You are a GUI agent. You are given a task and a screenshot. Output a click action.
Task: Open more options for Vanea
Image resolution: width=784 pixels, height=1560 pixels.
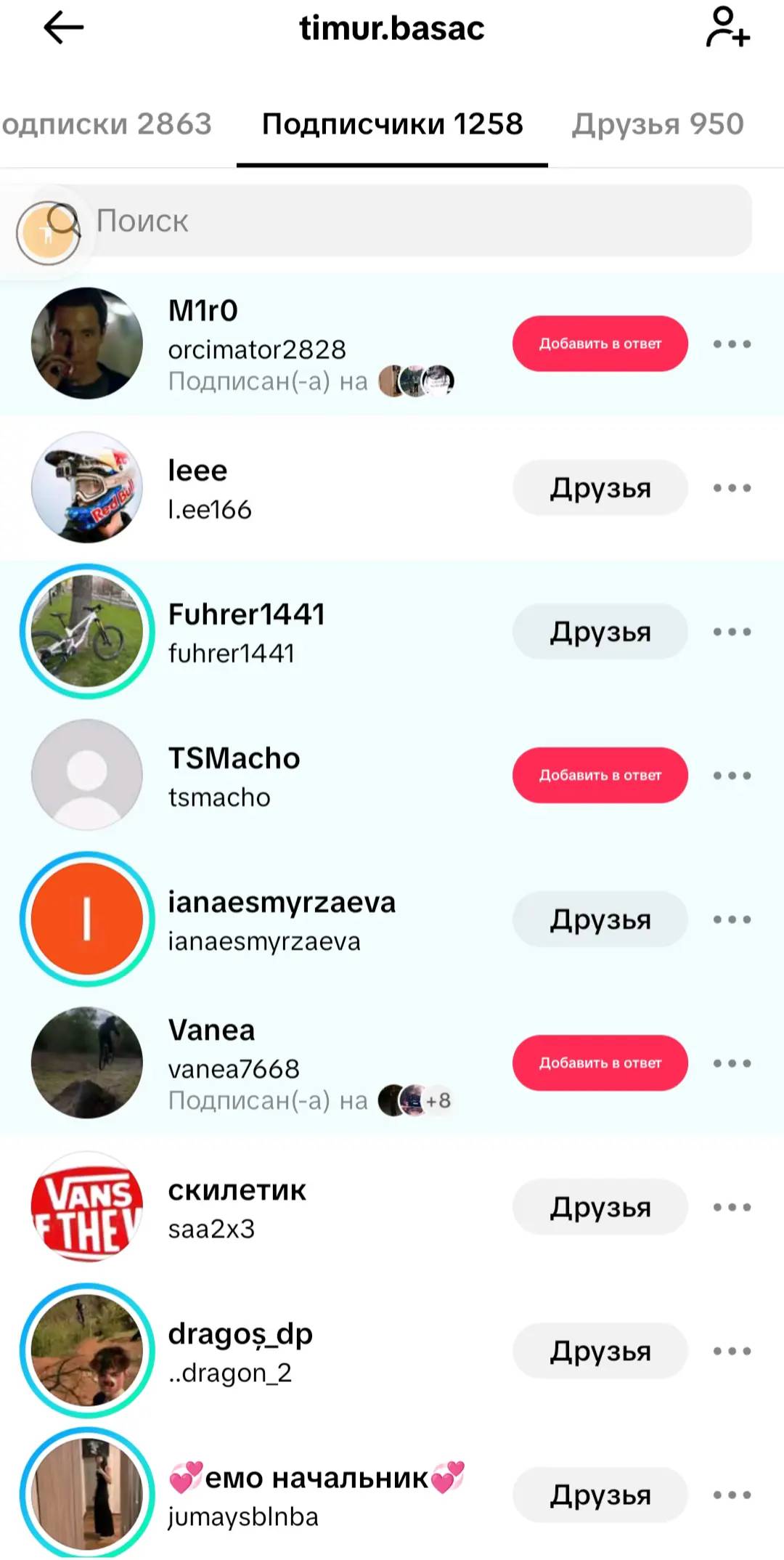(732, 1063)
